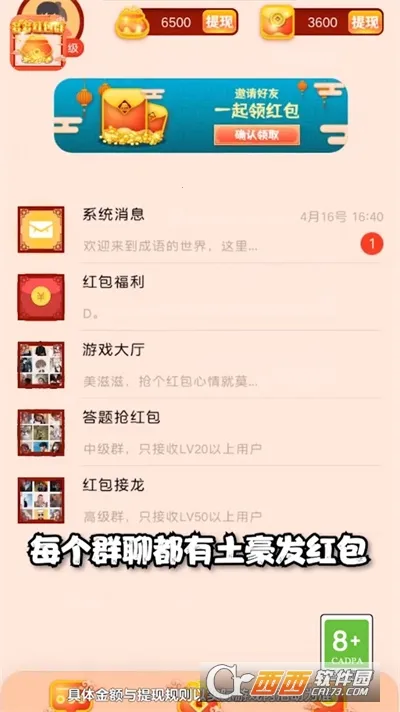Enter the 游戏大厅 group
400x712 pixels.
(x=200, y=365)
